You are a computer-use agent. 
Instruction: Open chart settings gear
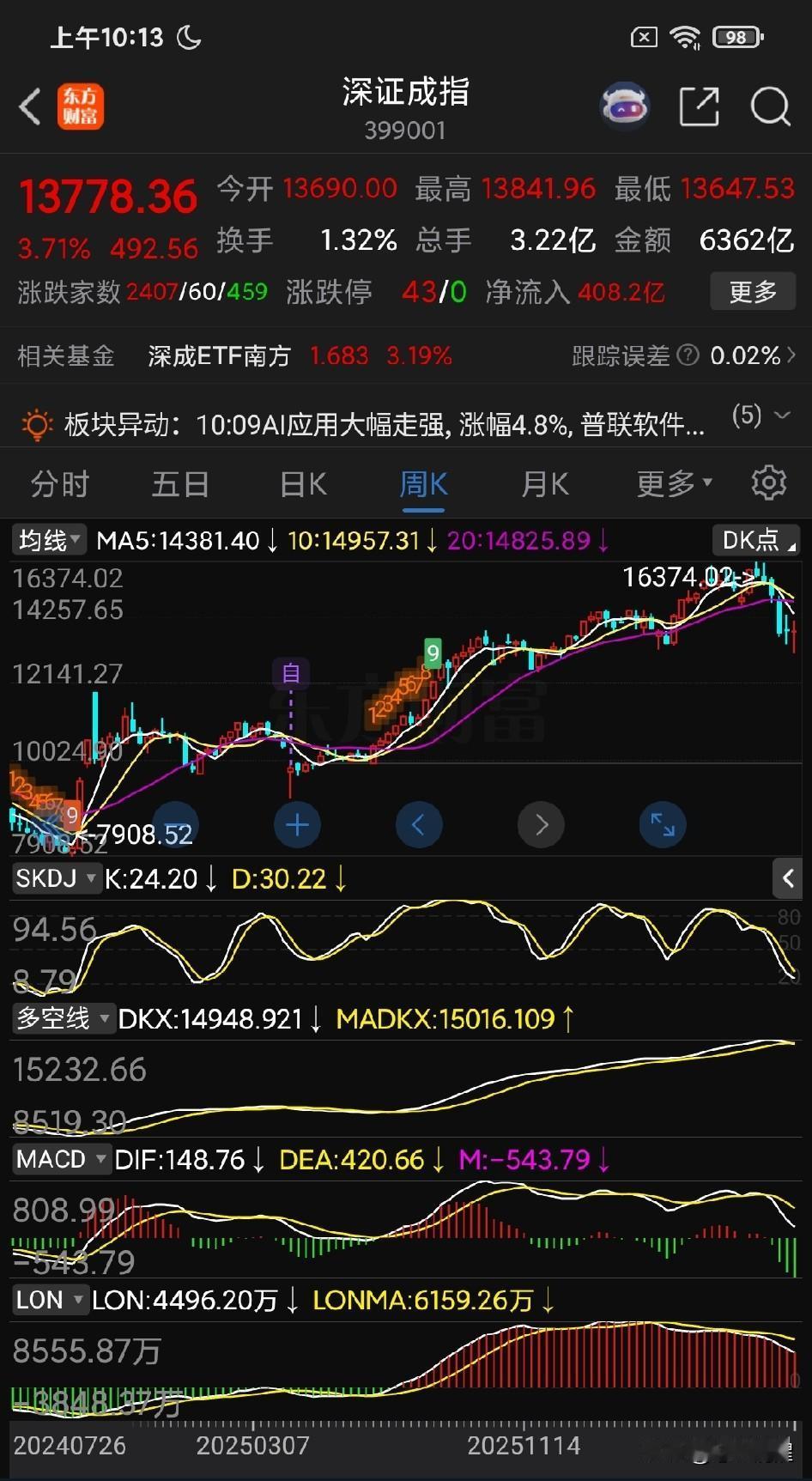tap(768, 483)
